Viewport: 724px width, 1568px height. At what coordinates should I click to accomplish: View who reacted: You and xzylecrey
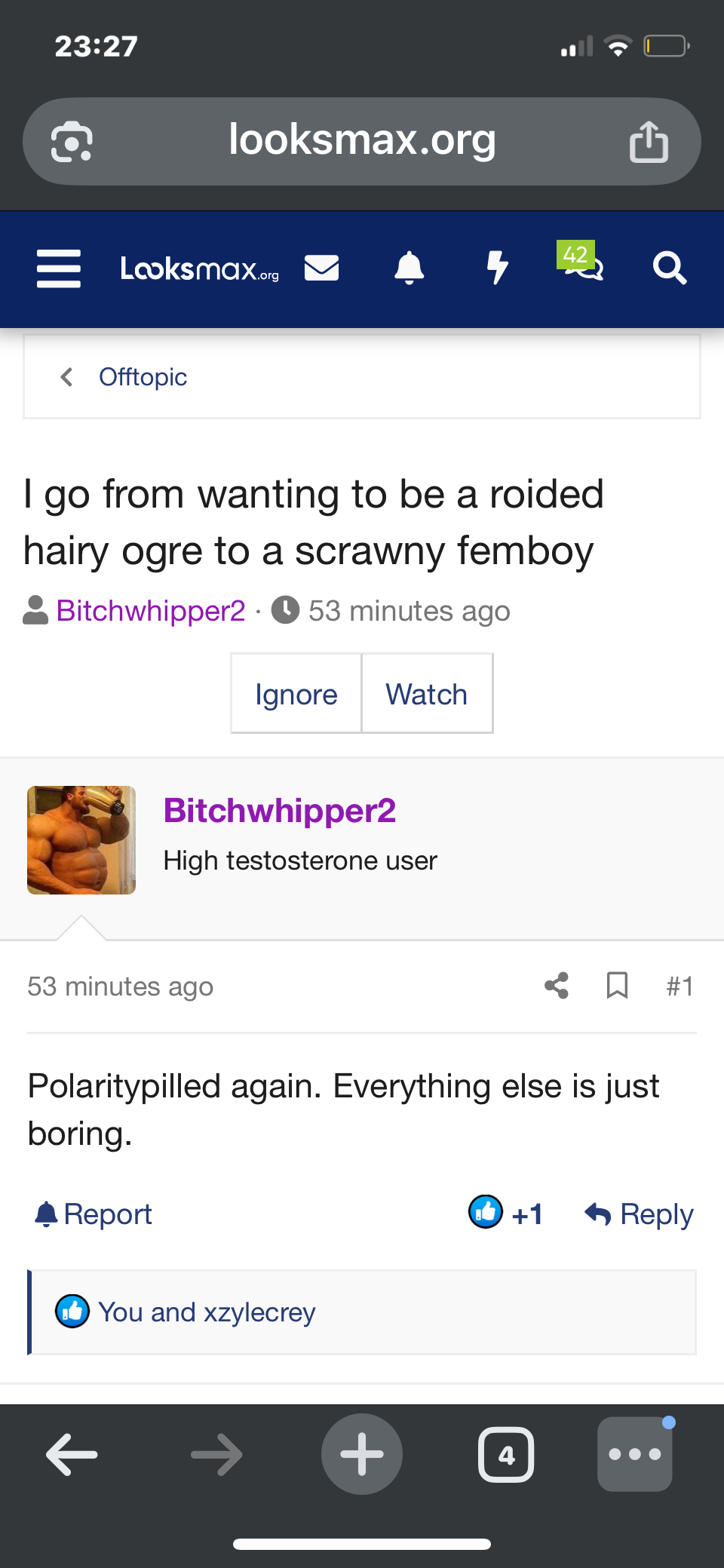pos(207,1312)
